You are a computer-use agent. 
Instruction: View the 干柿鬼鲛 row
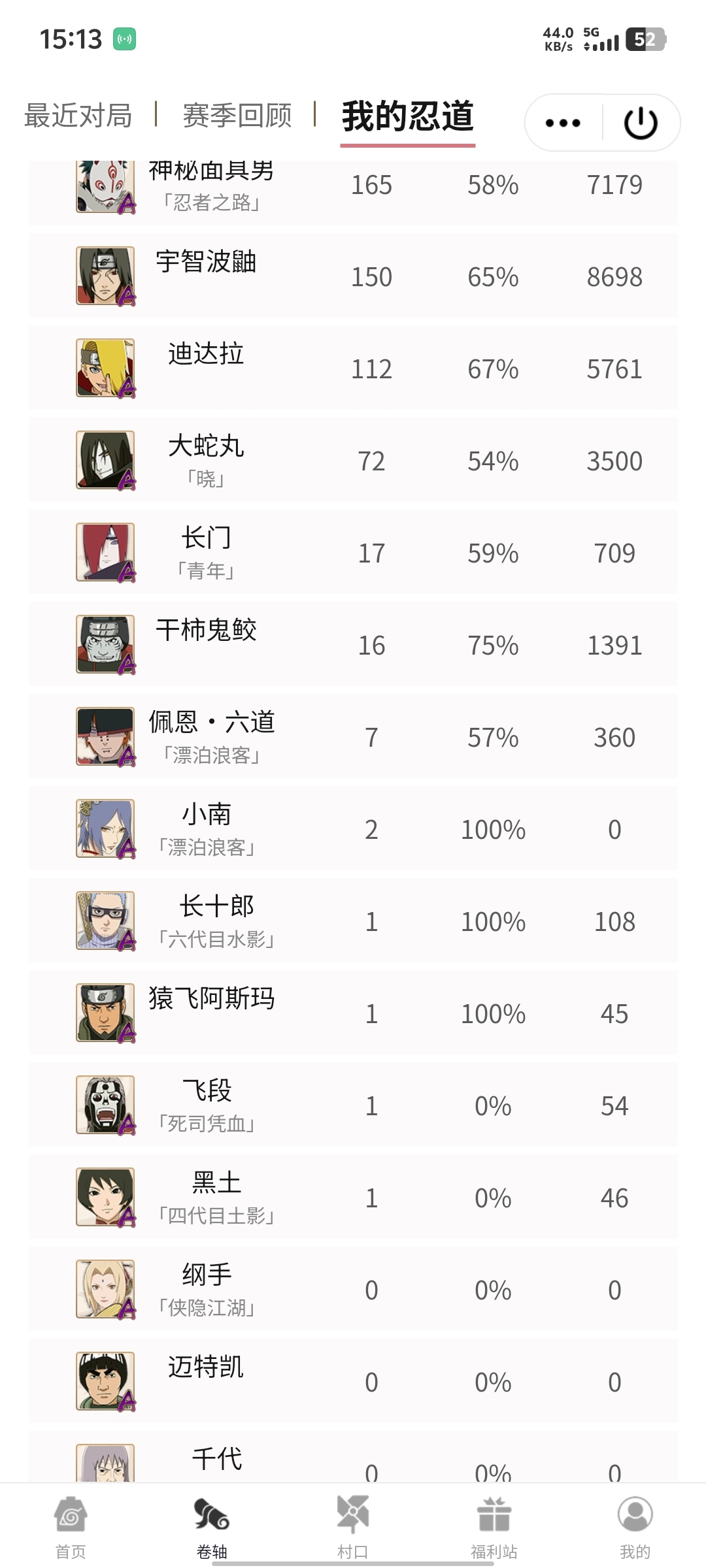353,644
